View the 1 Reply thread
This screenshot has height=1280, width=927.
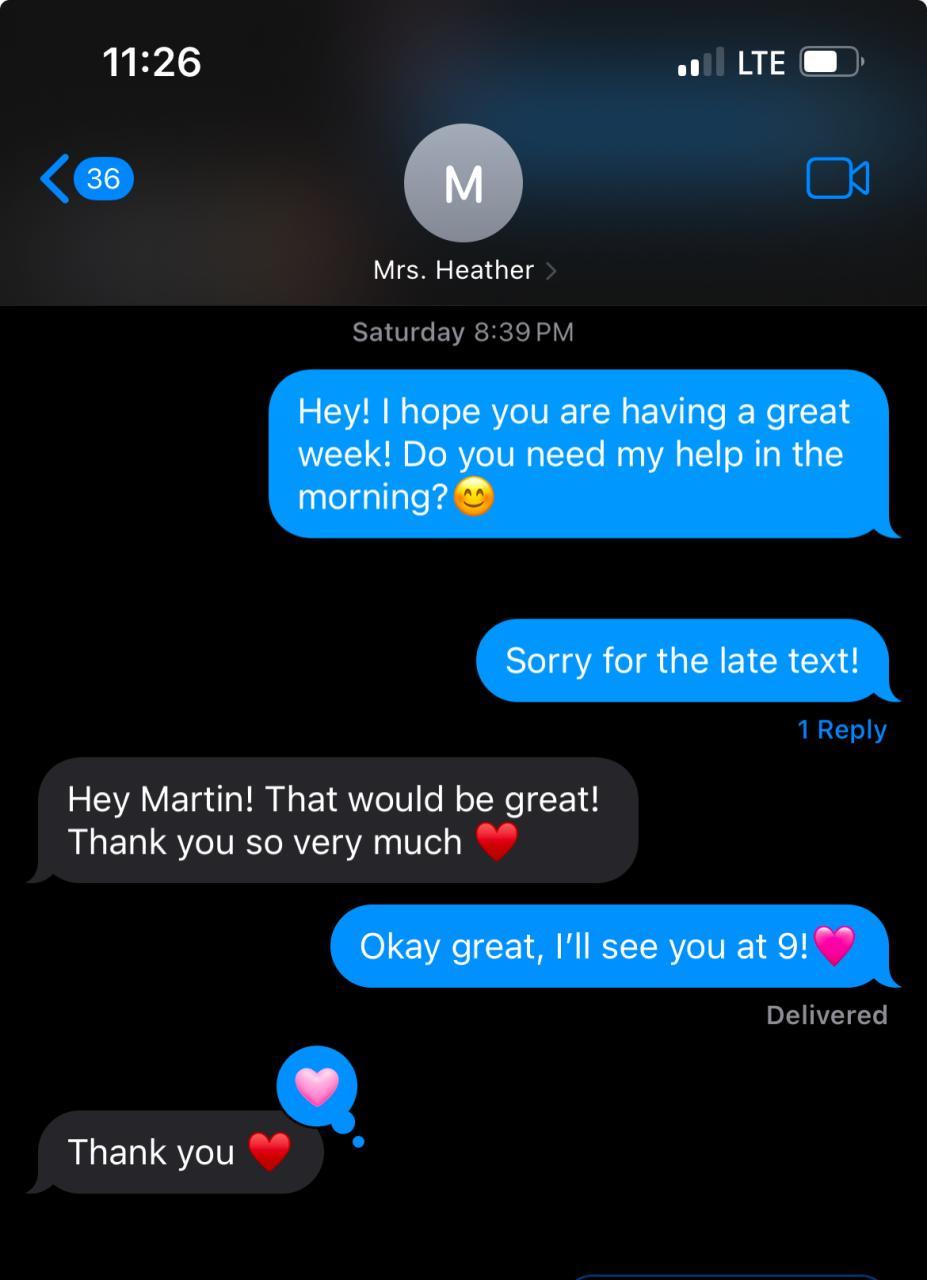(x=841, y=730)
